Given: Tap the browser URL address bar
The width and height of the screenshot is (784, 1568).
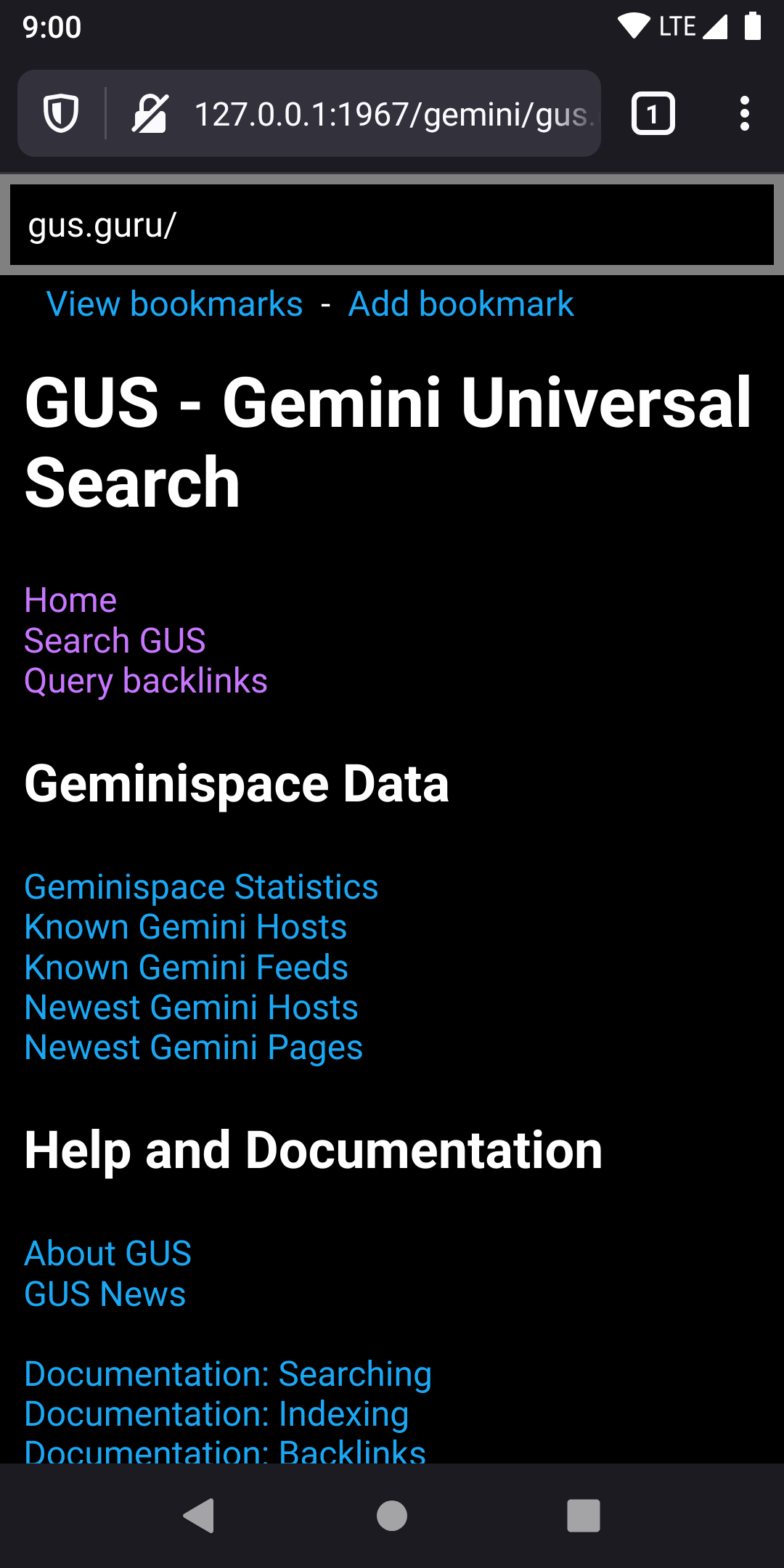Looking at the screenshot, I should (x=392, y=114).
